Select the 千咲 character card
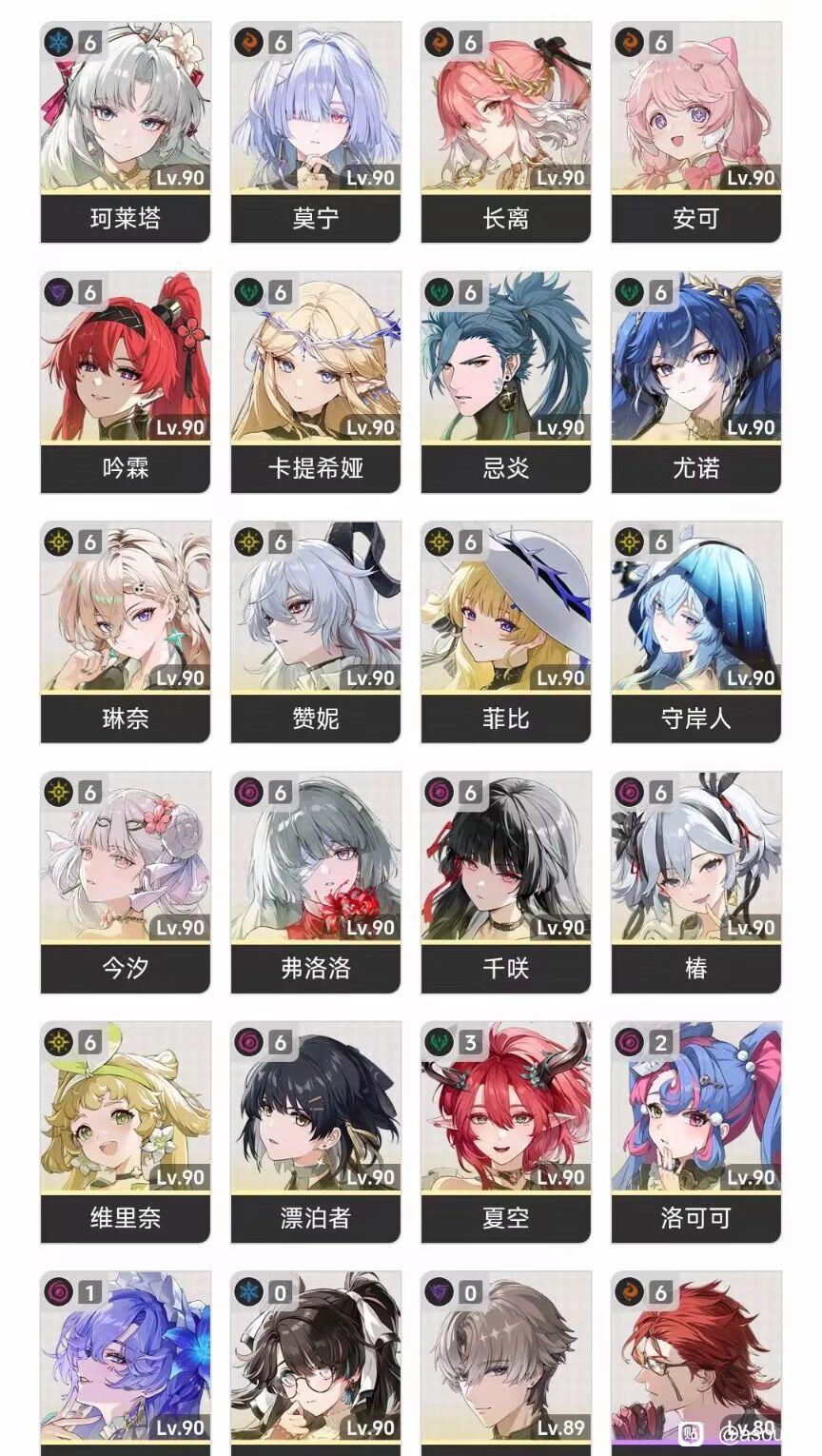822x1456 pixels. tap(505, 882)
